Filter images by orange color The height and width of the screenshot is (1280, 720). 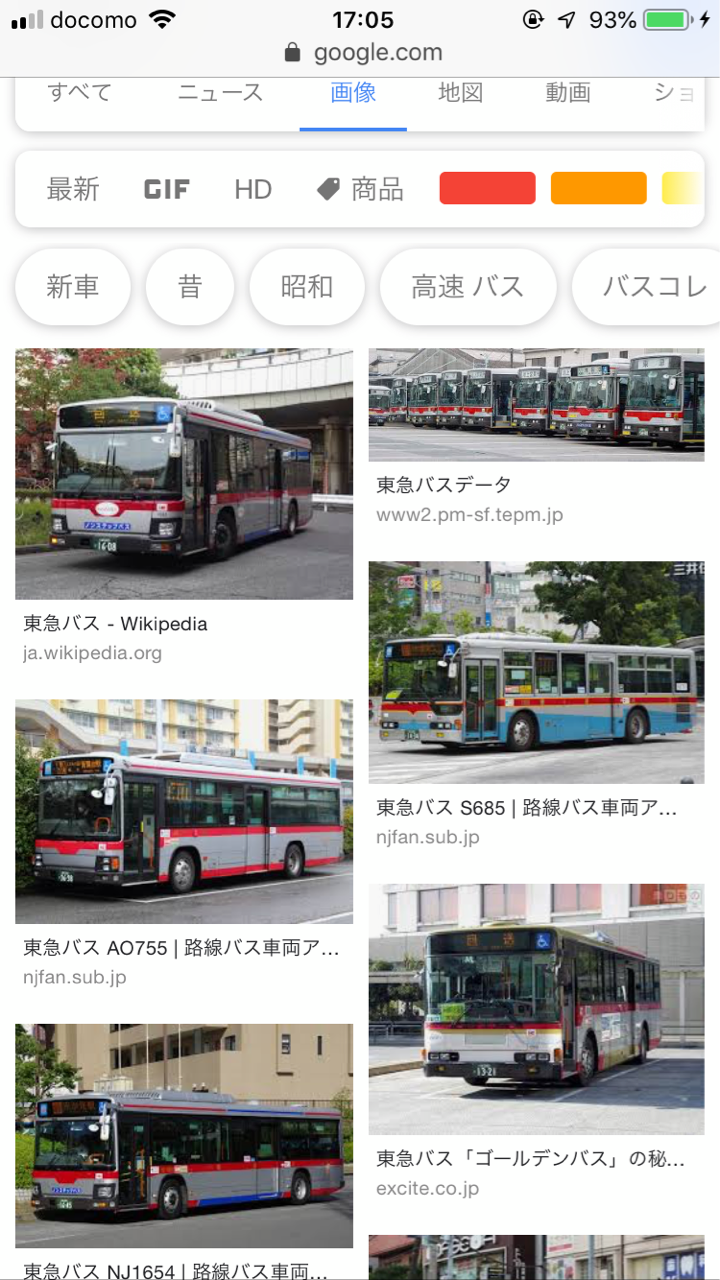coord(598,188)
